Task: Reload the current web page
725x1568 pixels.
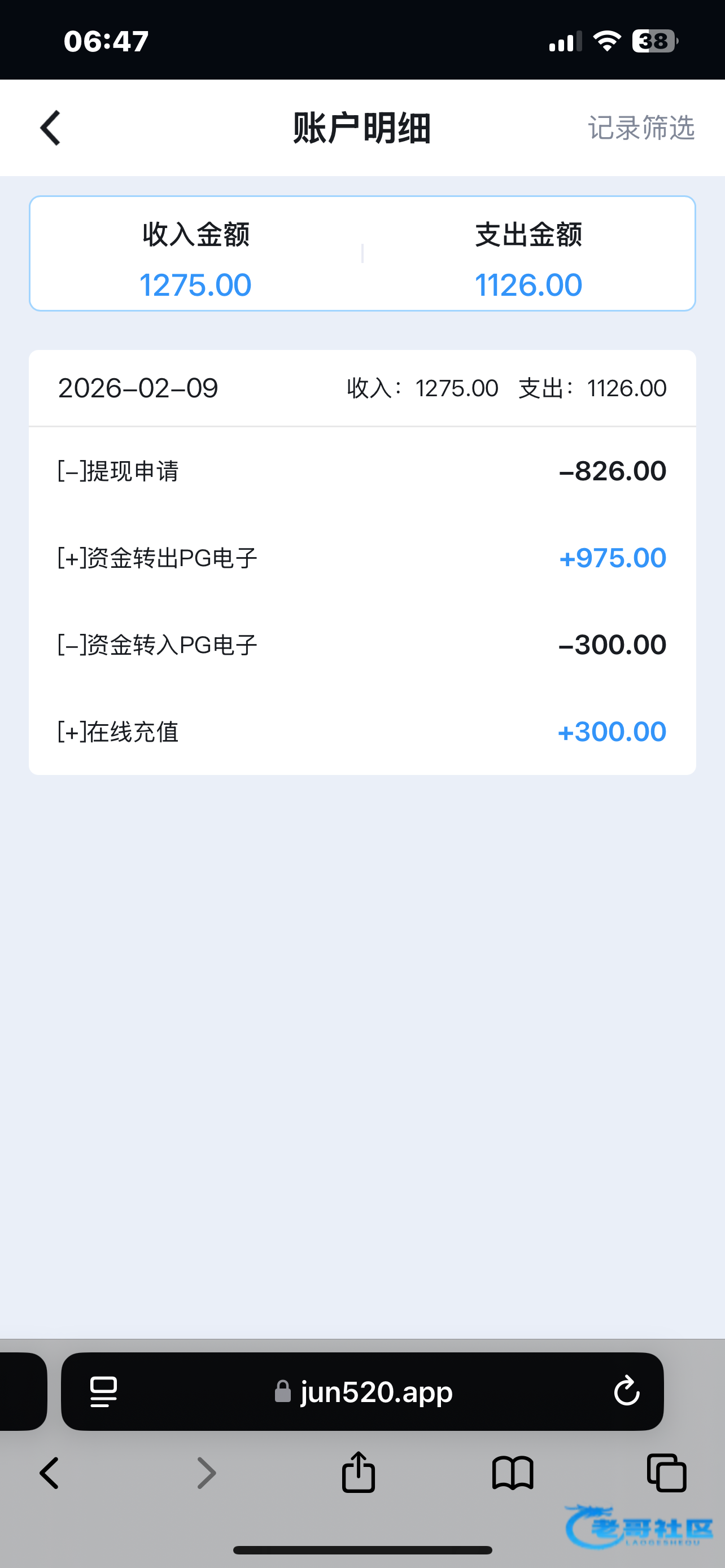Action: point(626,1391)
